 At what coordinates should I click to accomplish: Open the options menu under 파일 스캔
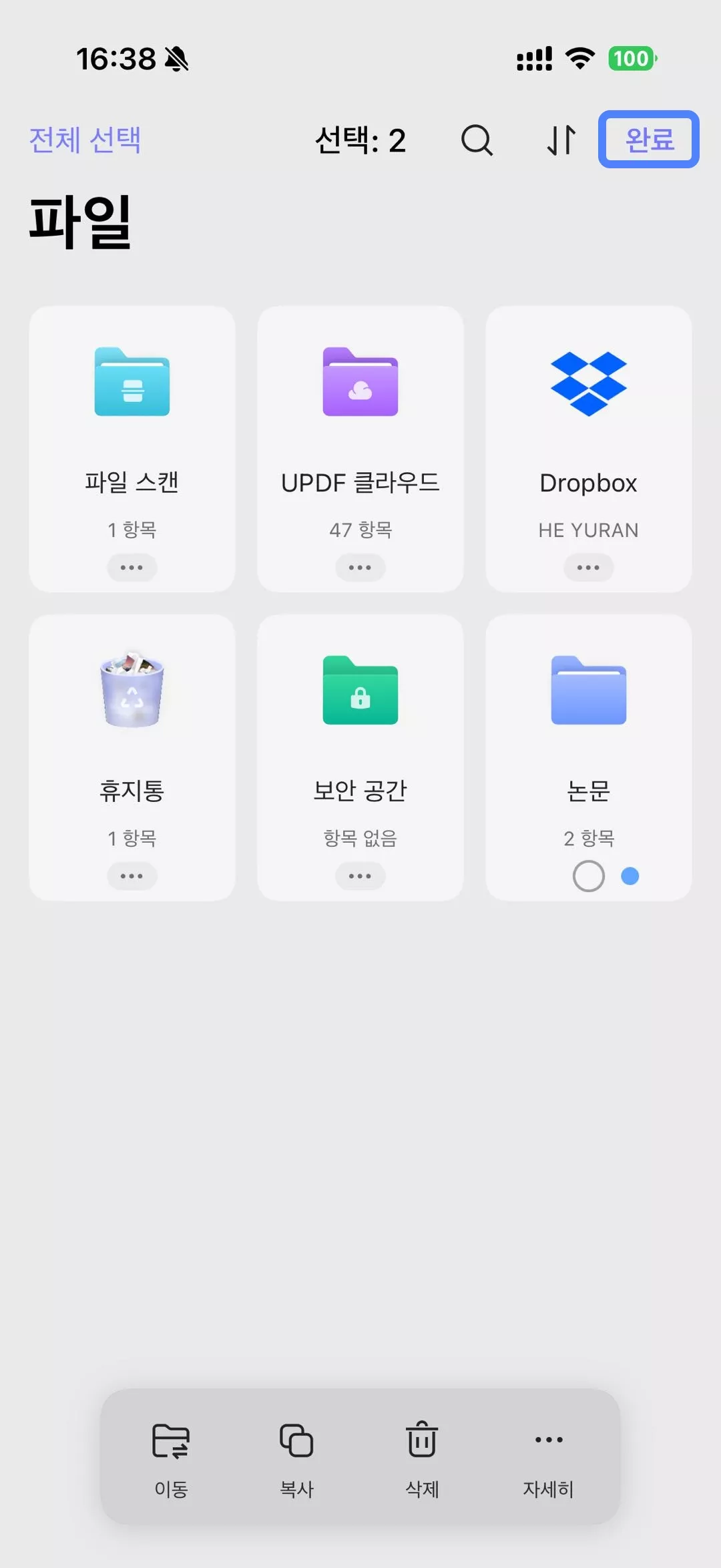coord(132,567)
